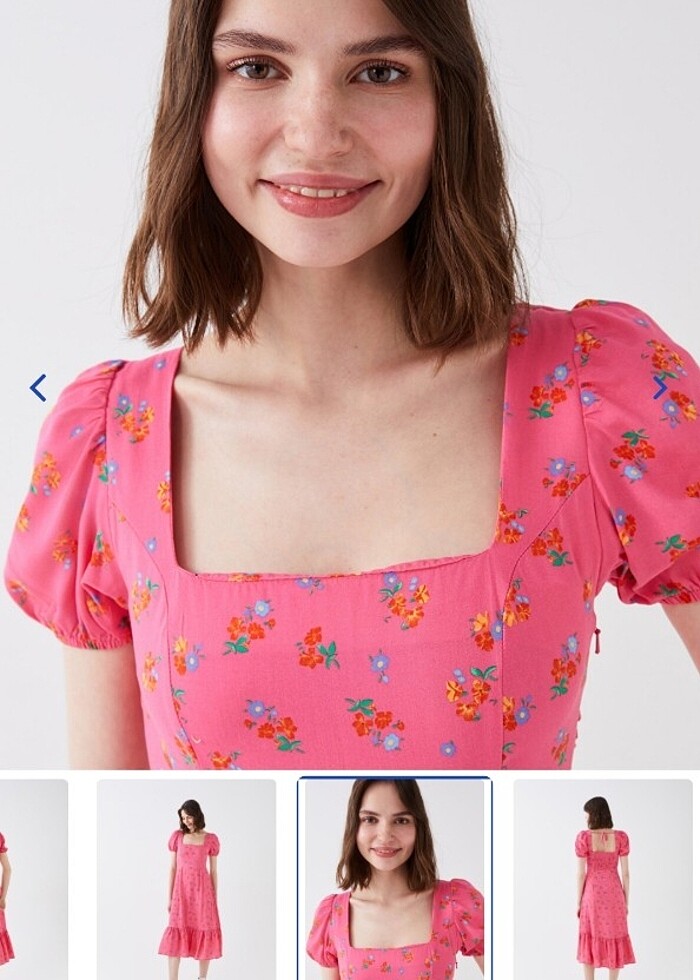Screen dimensions: 700x980
Task: Select the full-length front view thumbnail
Action: 187,878
